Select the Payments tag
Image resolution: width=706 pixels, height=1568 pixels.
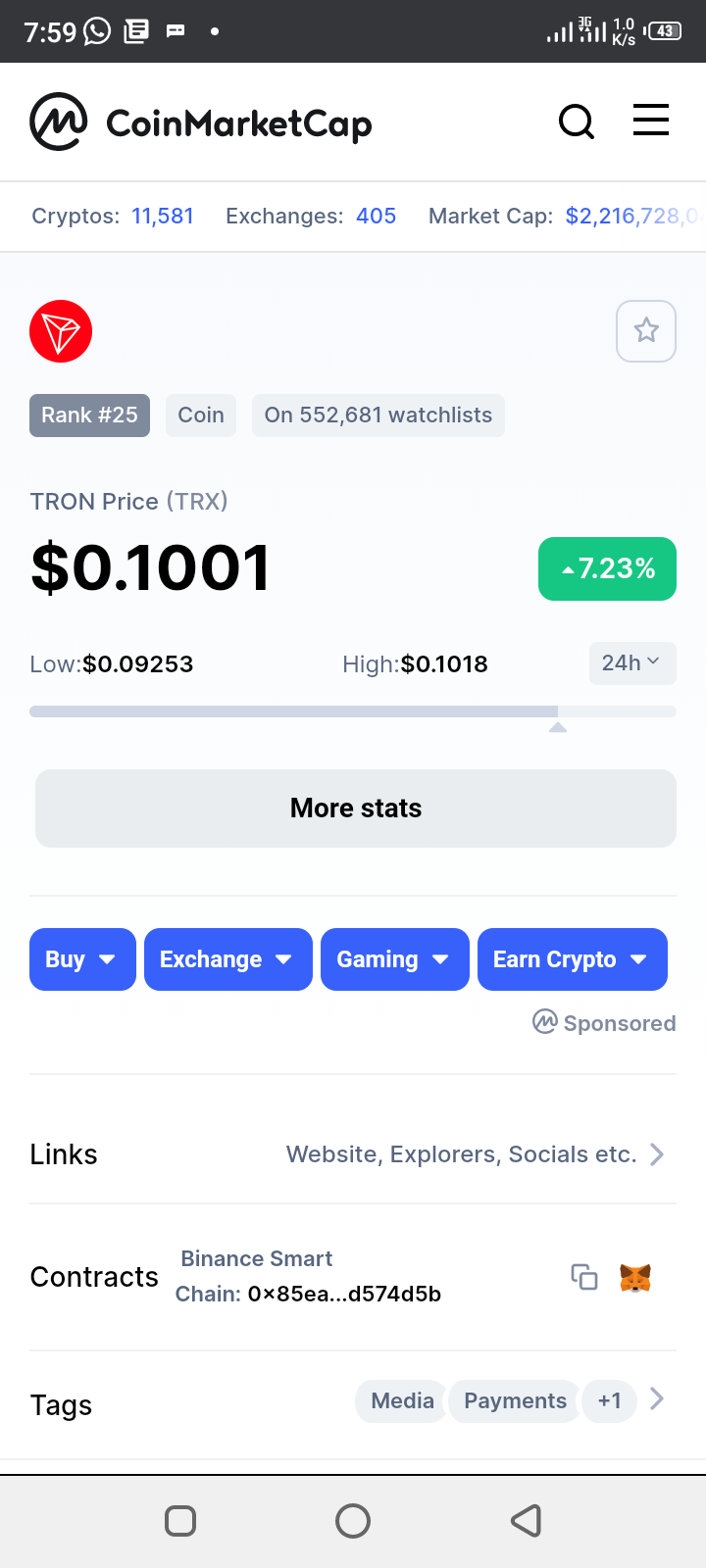coord(515,1401)
